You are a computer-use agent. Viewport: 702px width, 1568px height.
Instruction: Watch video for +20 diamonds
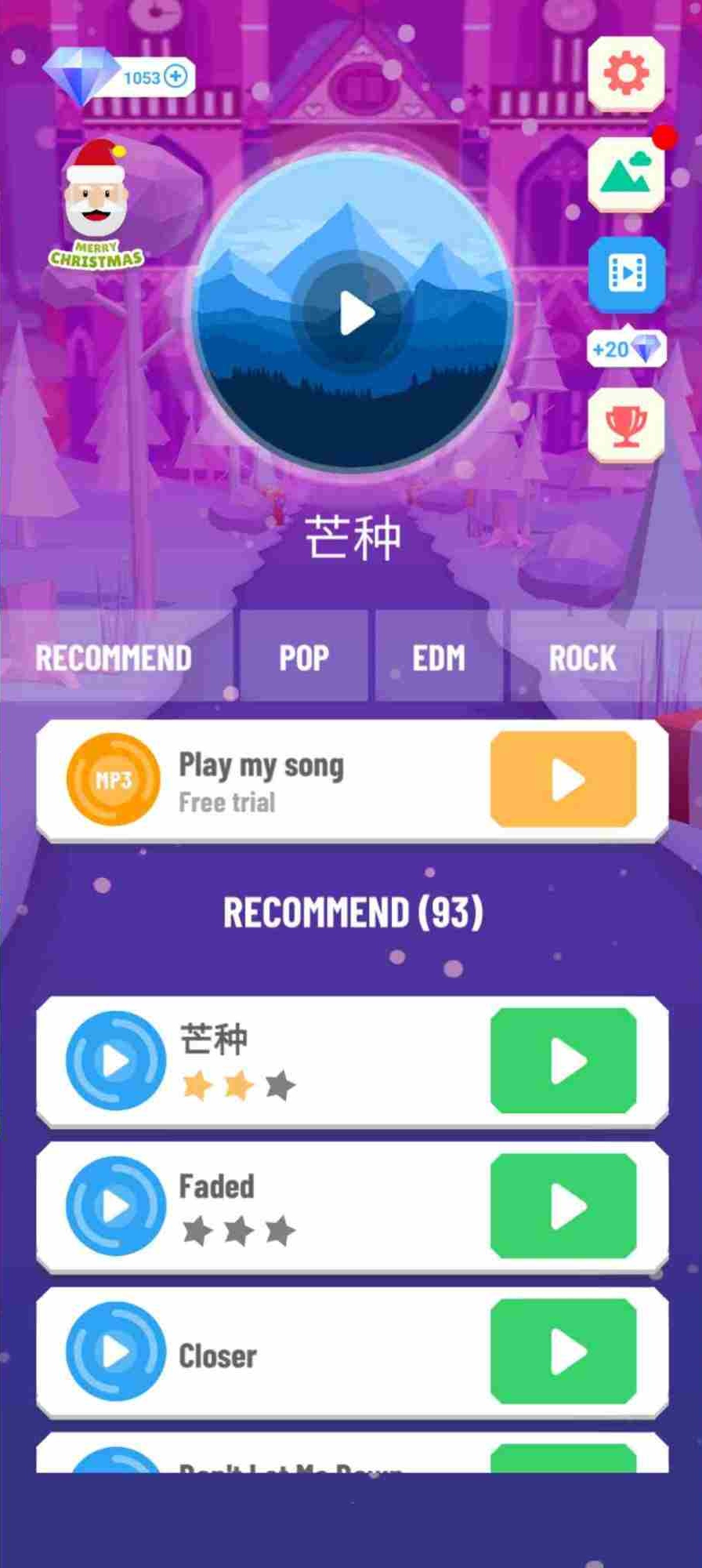point(626,274)
